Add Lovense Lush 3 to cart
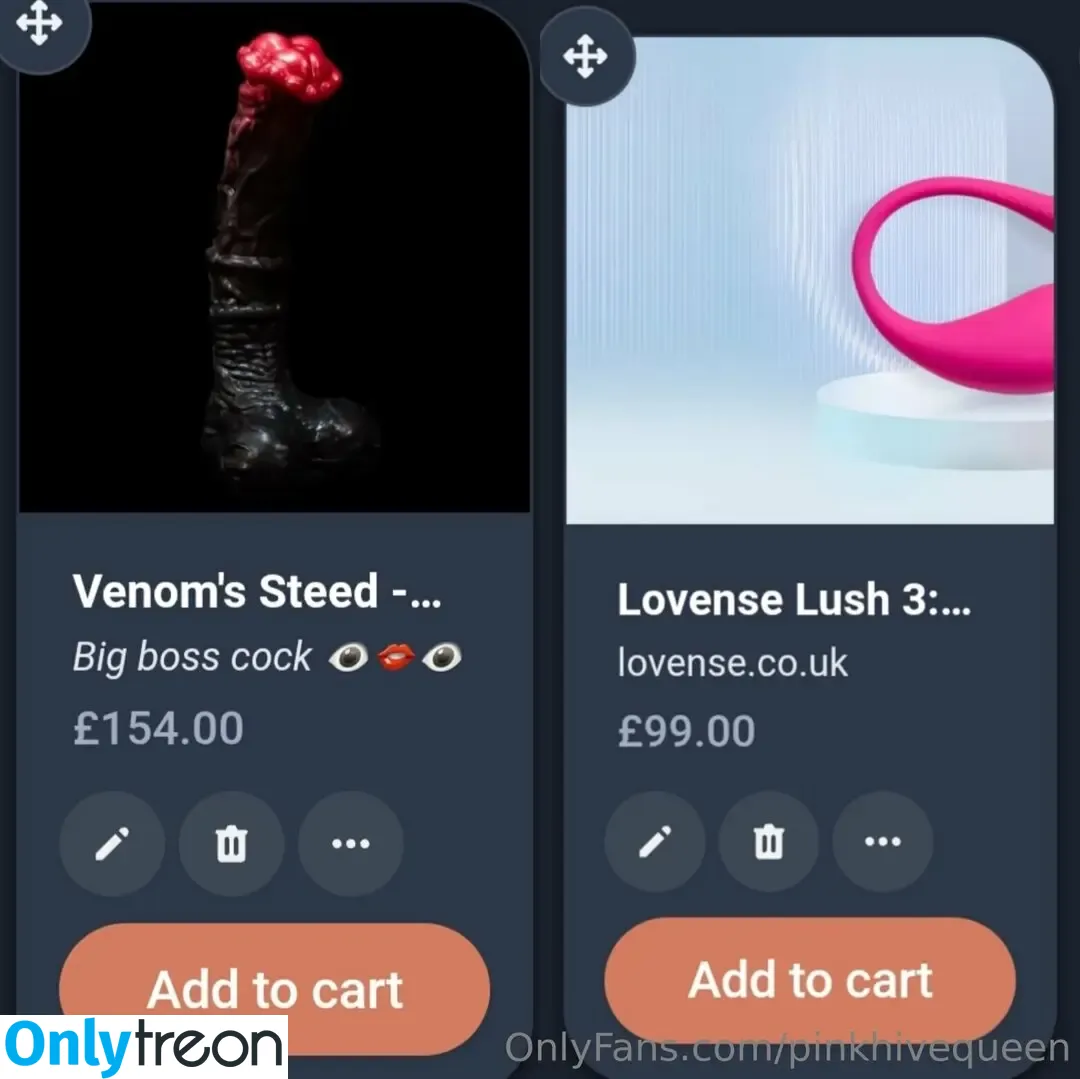 [x=810, y=980]
